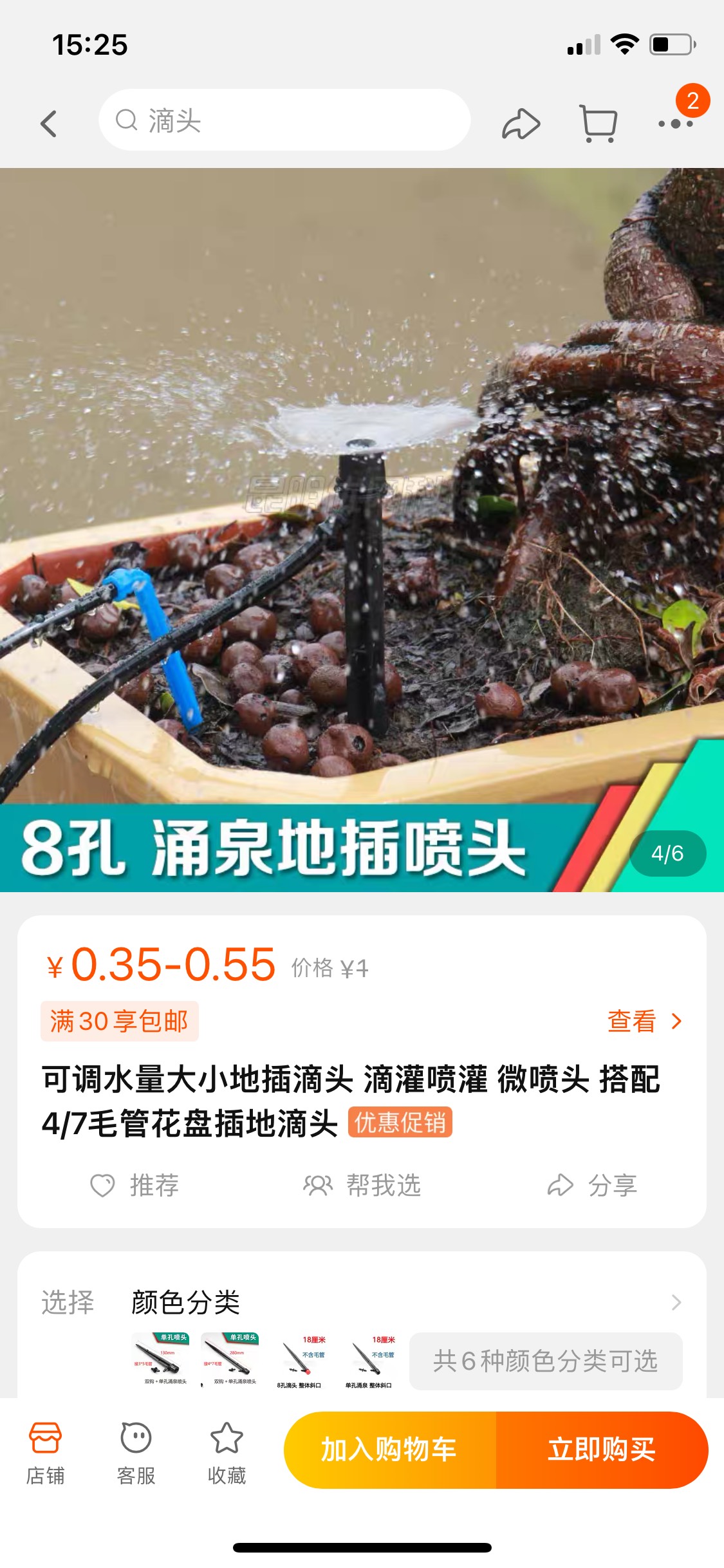Open 共6种颜色分类可选 options

546,1361
